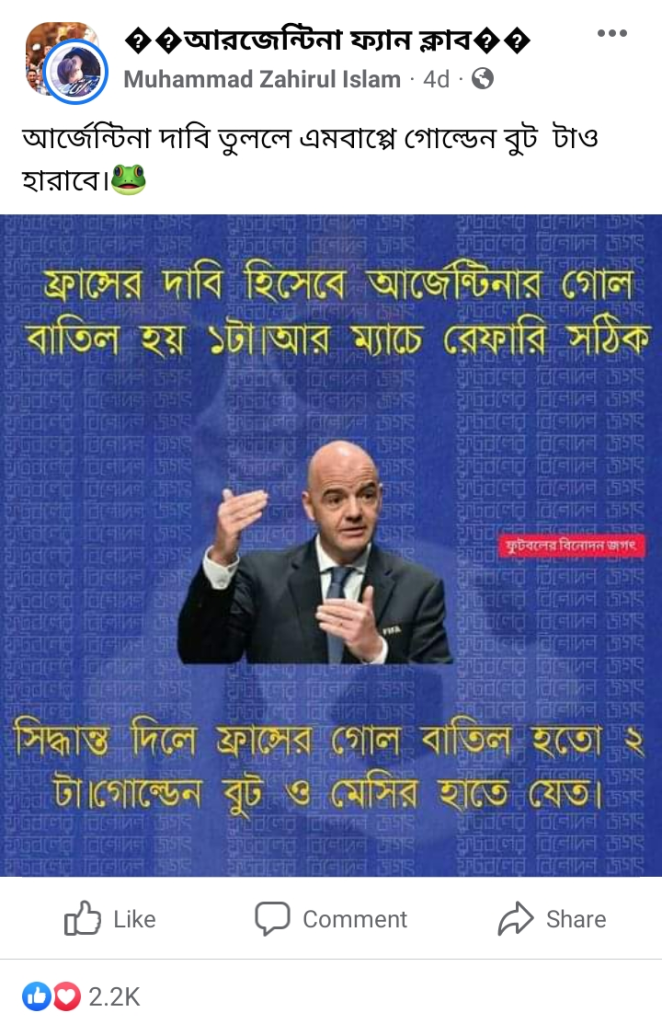Screen dimensions: 662x1024
Task: Like this post
Action: [x=110, y=919]
